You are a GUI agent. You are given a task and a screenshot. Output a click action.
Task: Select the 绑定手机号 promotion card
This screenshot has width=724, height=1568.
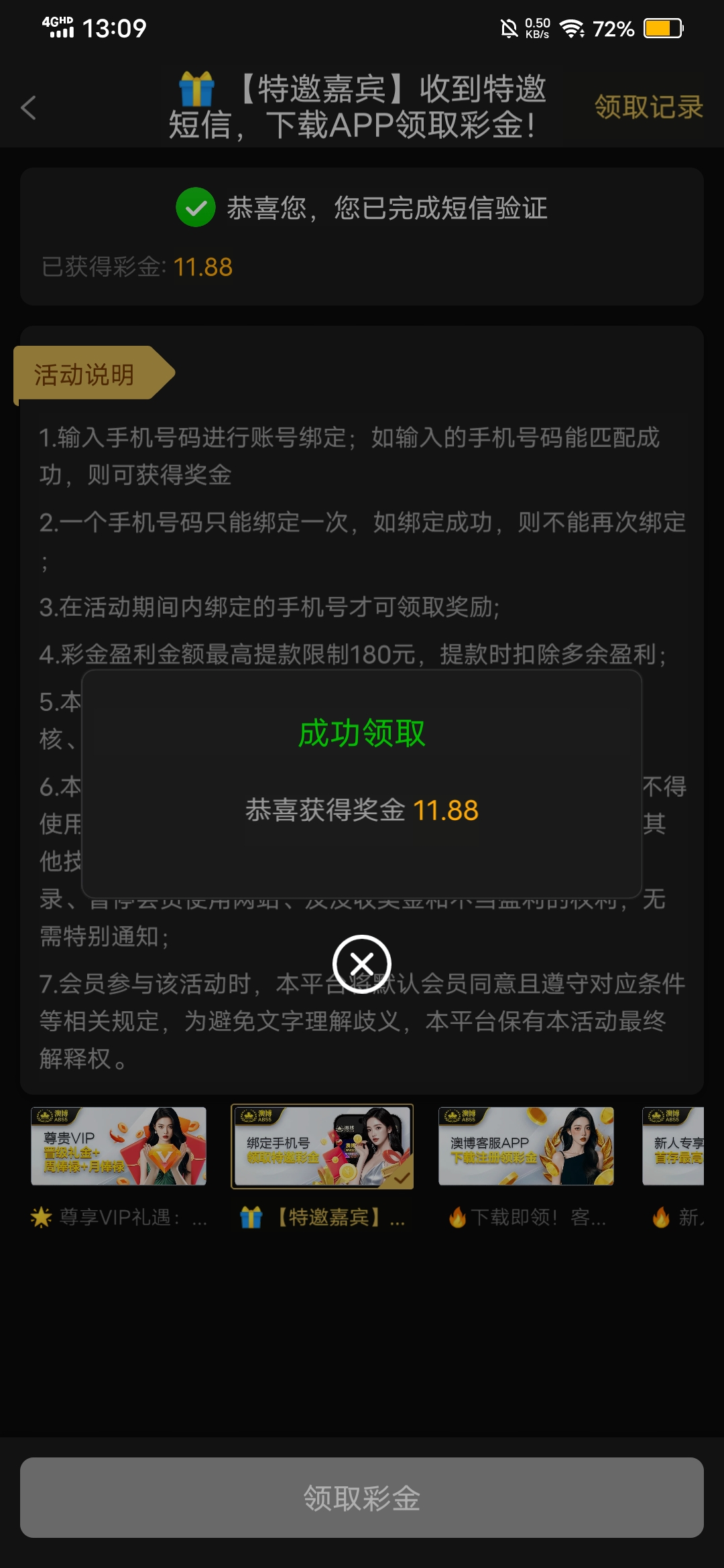(322, 1147)
